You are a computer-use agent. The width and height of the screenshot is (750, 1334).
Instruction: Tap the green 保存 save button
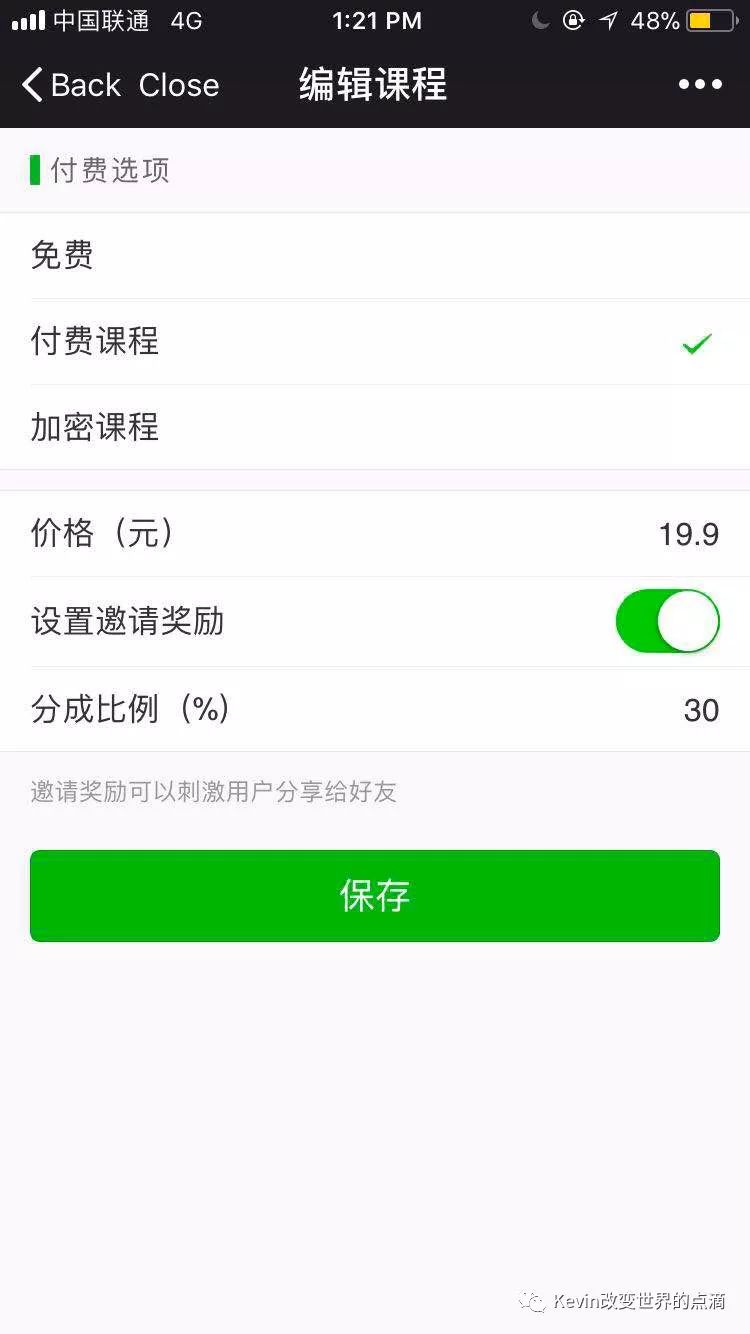[x=375, y=896]
